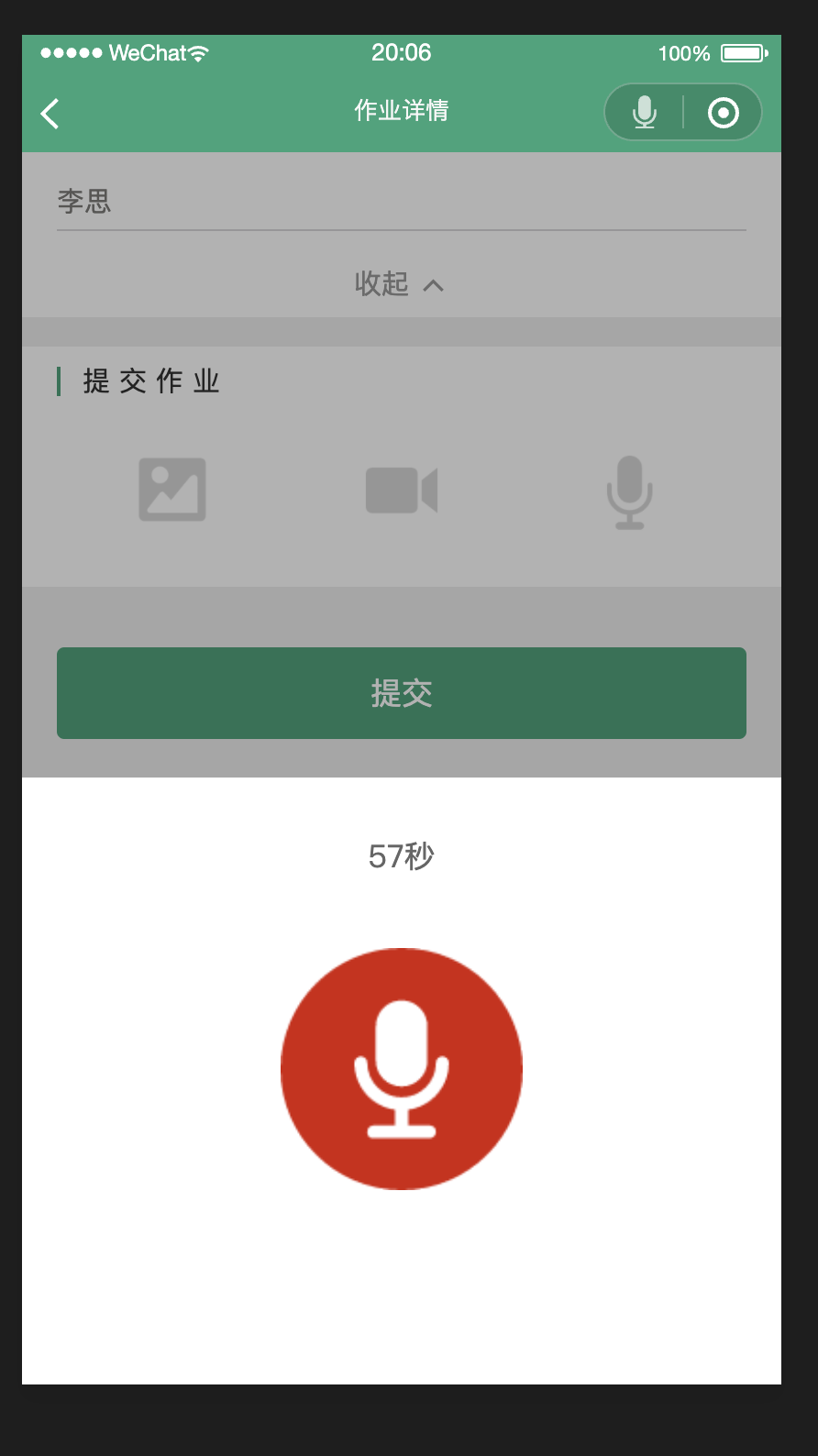Submit homework with the 提交 button
The height and width of the screenshot is (1456, 818).
(x=402, y=693)
